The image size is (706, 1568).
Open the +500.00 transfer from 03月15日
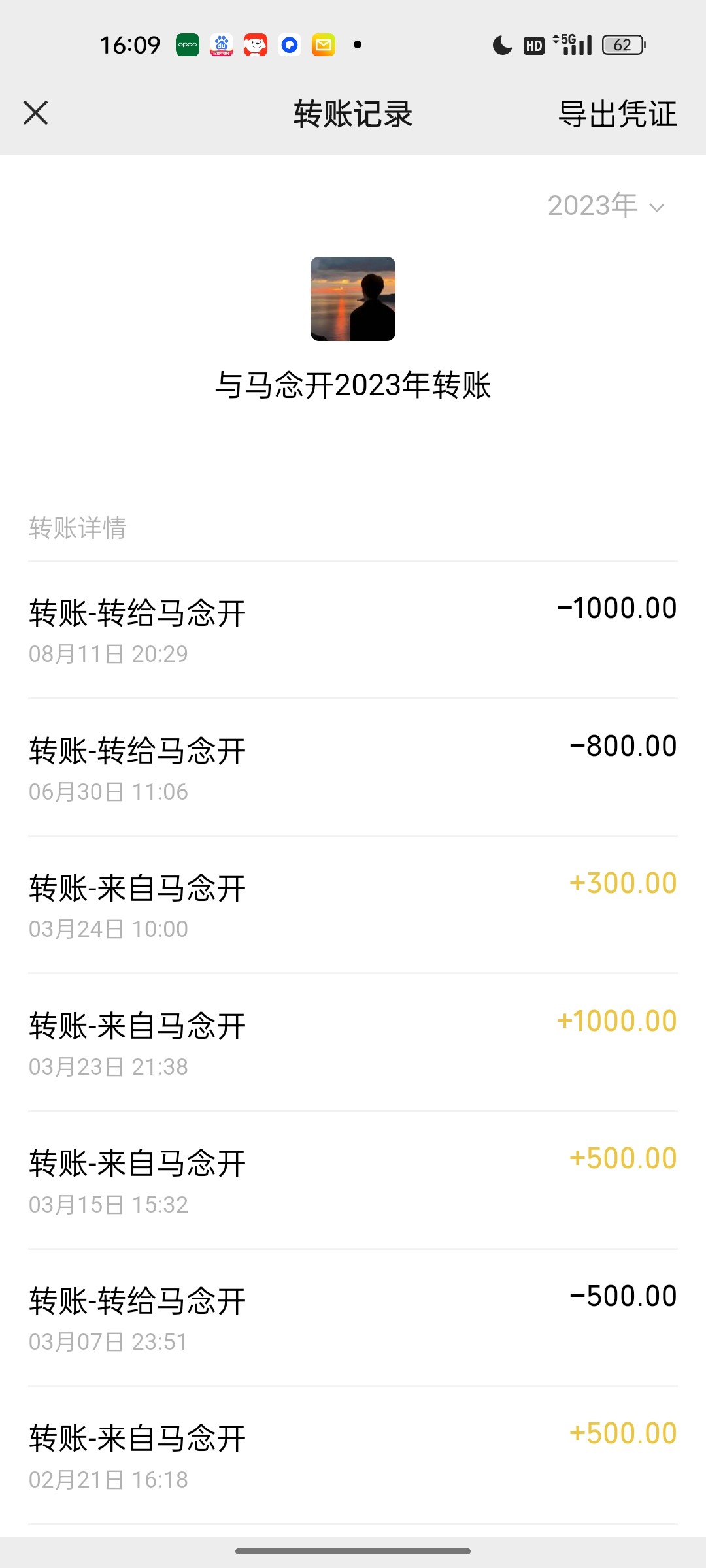[x=353, y=1181]
